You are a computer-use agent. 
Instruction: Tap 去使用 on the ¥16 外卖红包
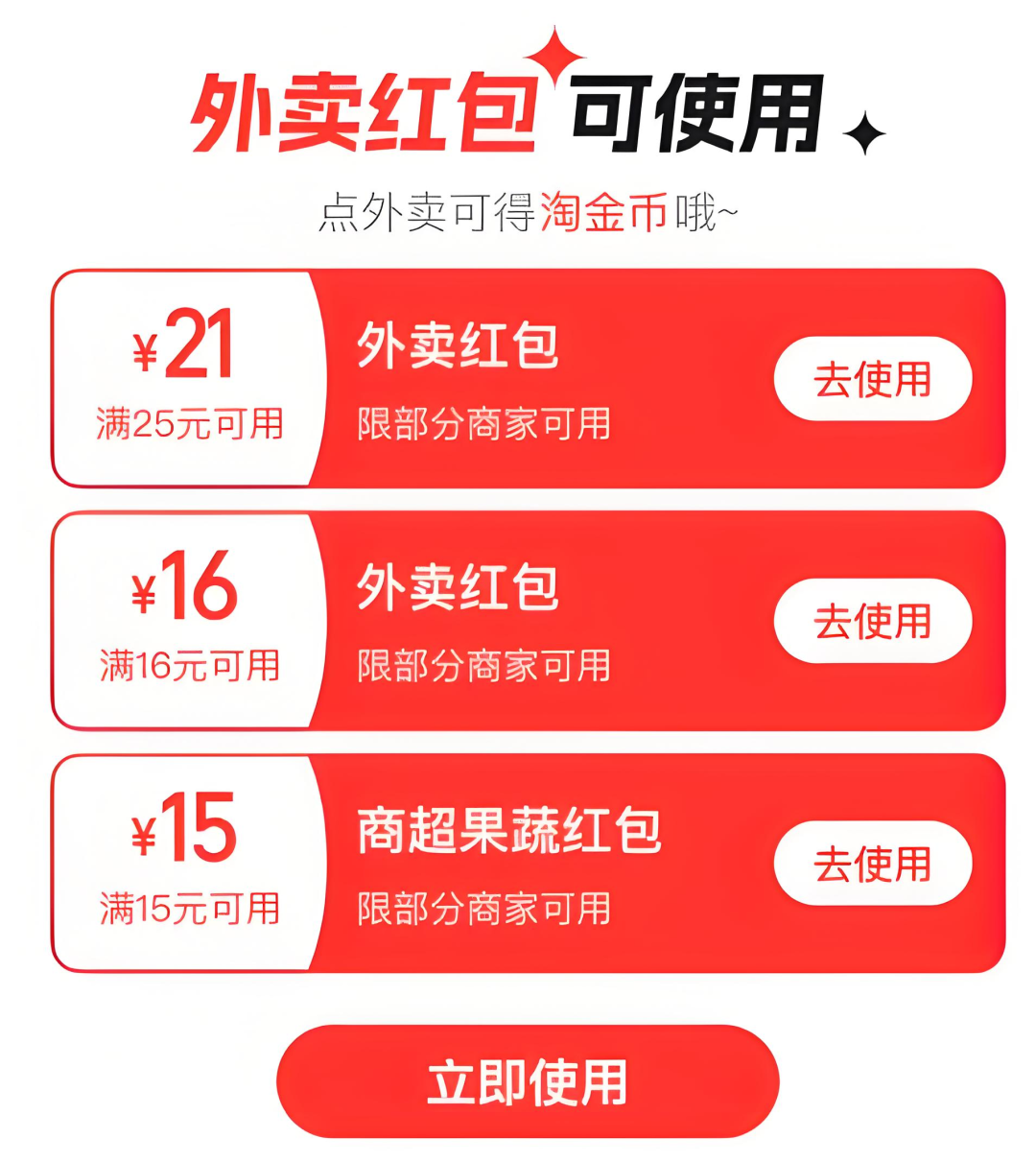pyautogui.click(x=872, y=621)
